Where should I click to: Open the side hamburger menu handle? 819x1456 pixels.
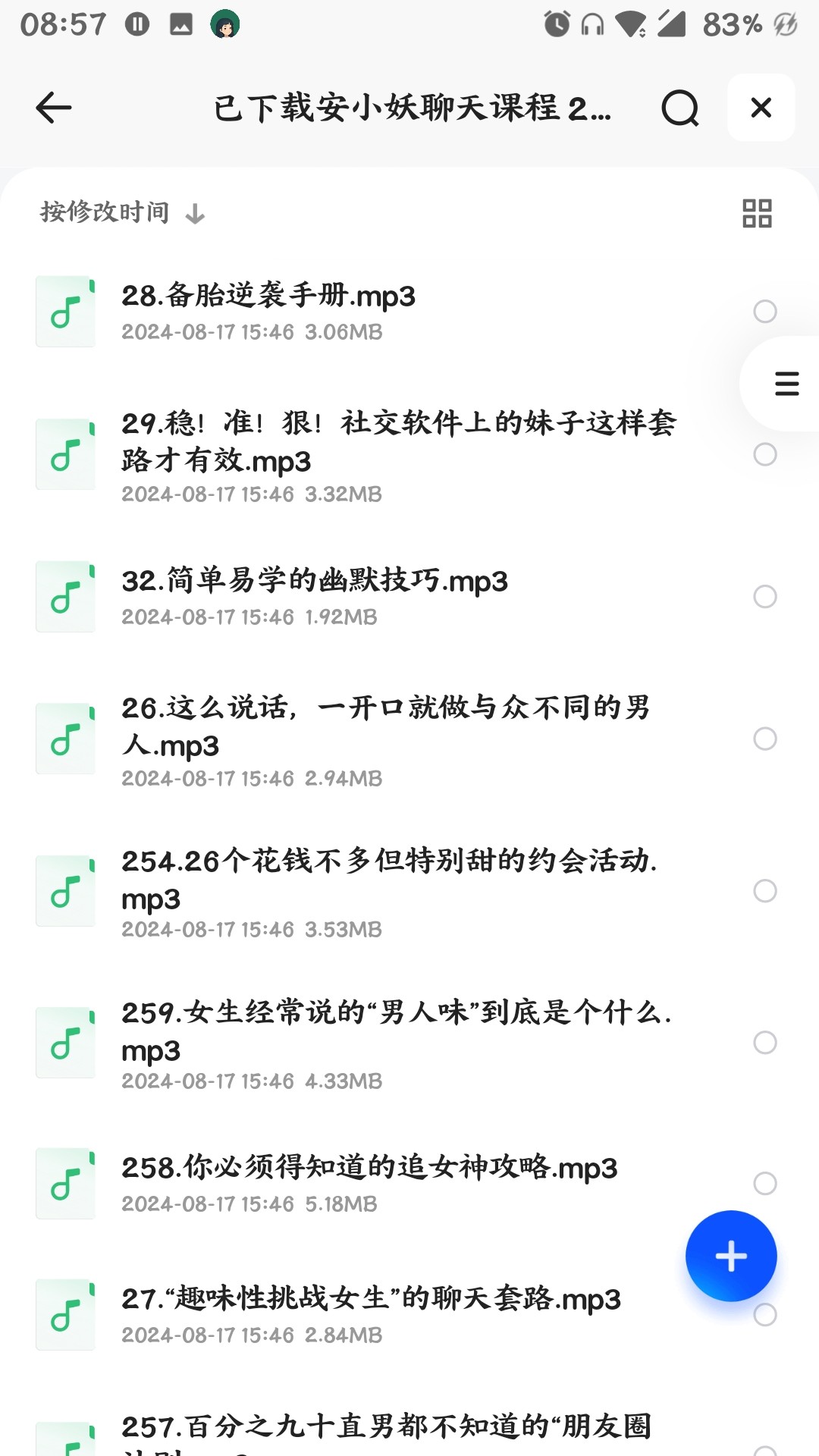[x=786, y=384]
